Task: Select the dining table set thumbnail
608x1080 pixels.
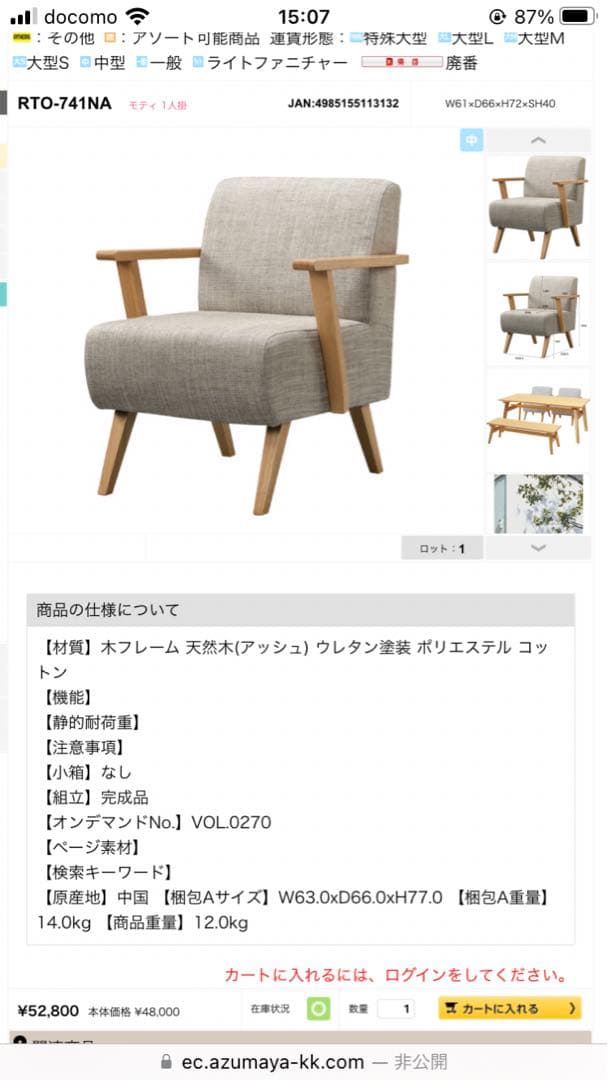Action: click(538, 416)
